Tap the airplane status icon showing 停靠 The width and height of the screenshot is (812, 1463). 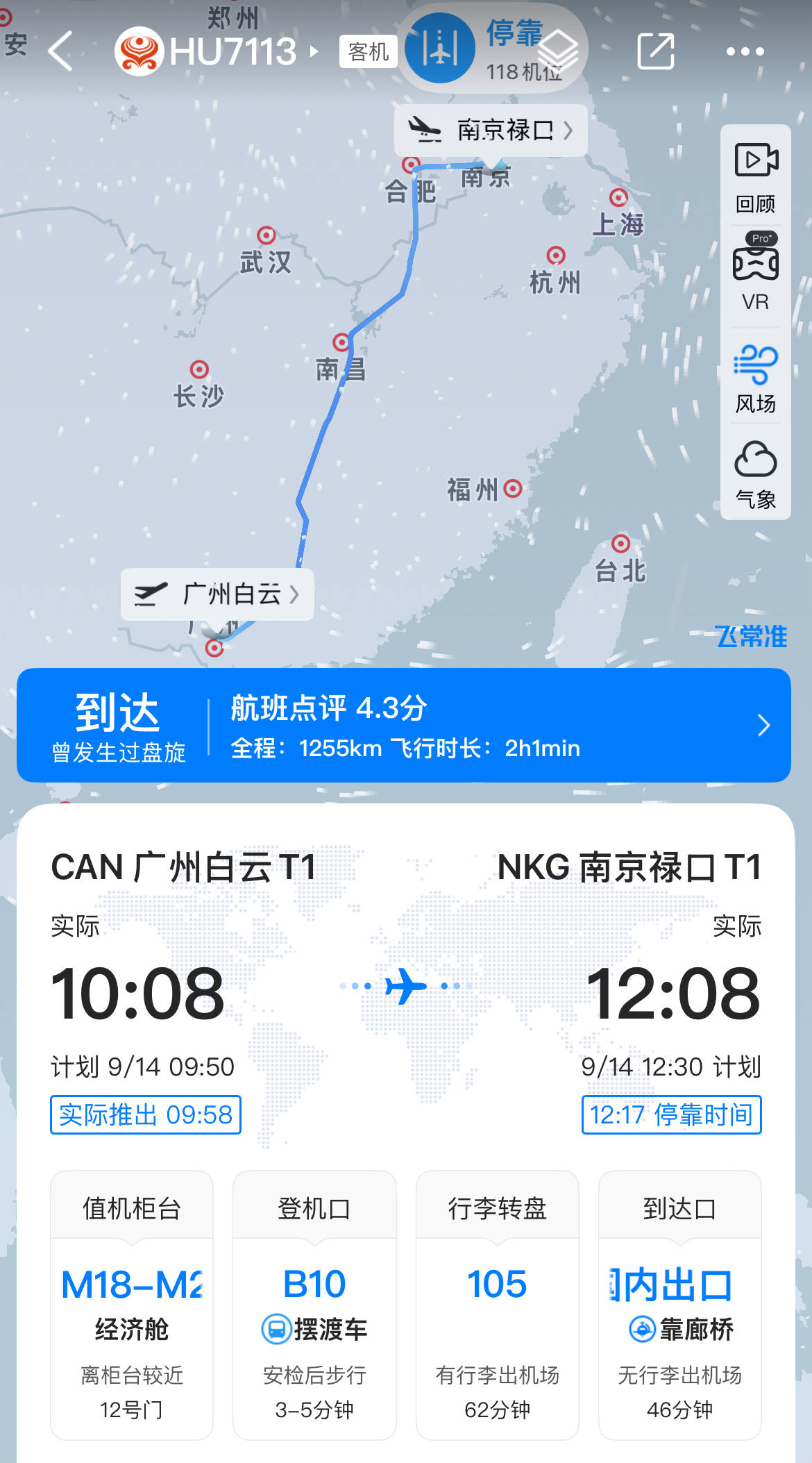pos(441,47)
